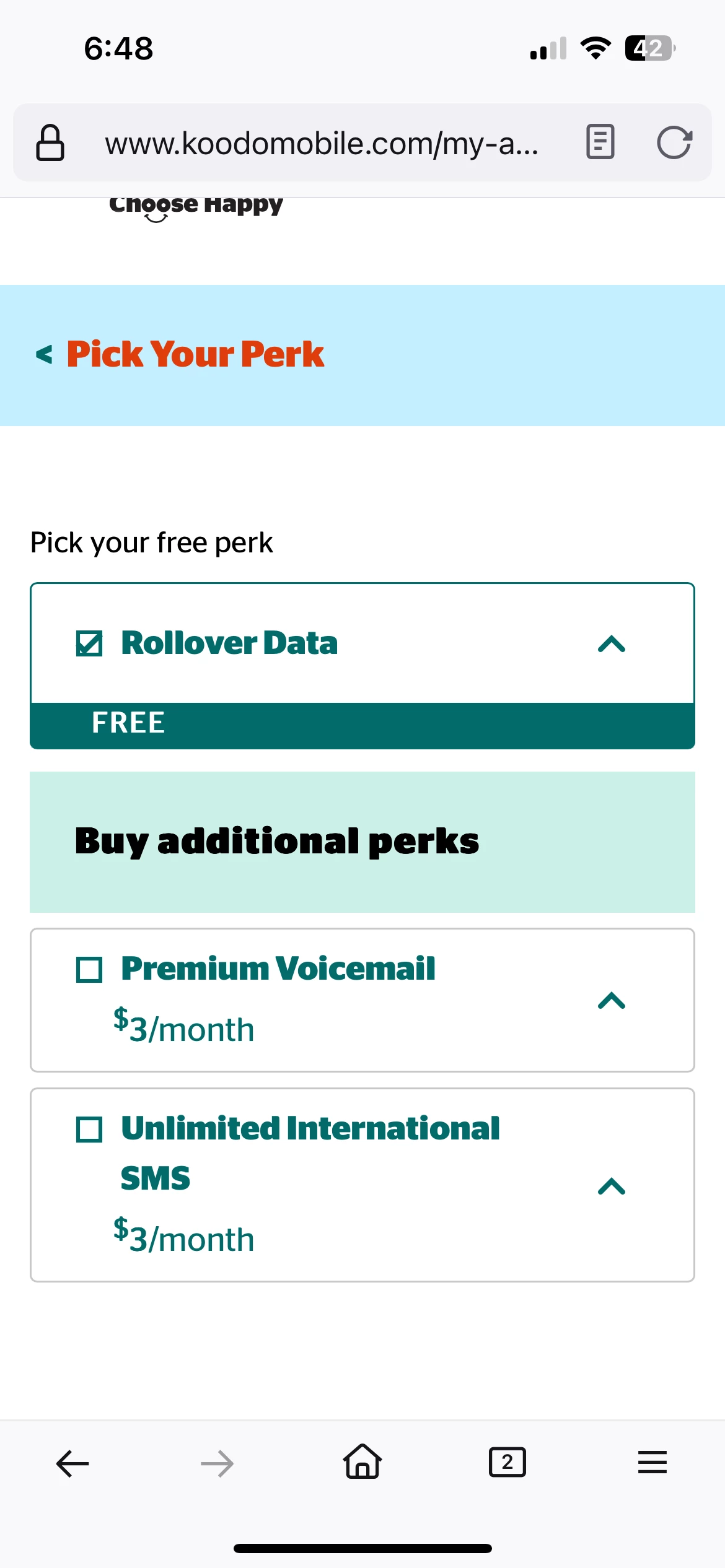The width and height of the screenshot is (725, 1568).
Task: Go back via the Pick Your Perk arrow
Action: pyautogui.click(x=45, y=354)
